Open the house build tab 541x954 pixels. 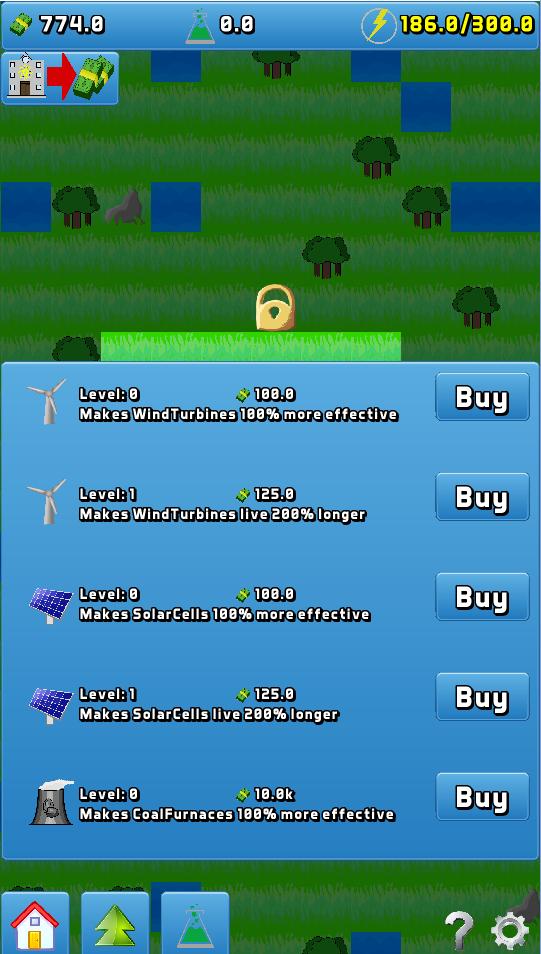[35, 922]
